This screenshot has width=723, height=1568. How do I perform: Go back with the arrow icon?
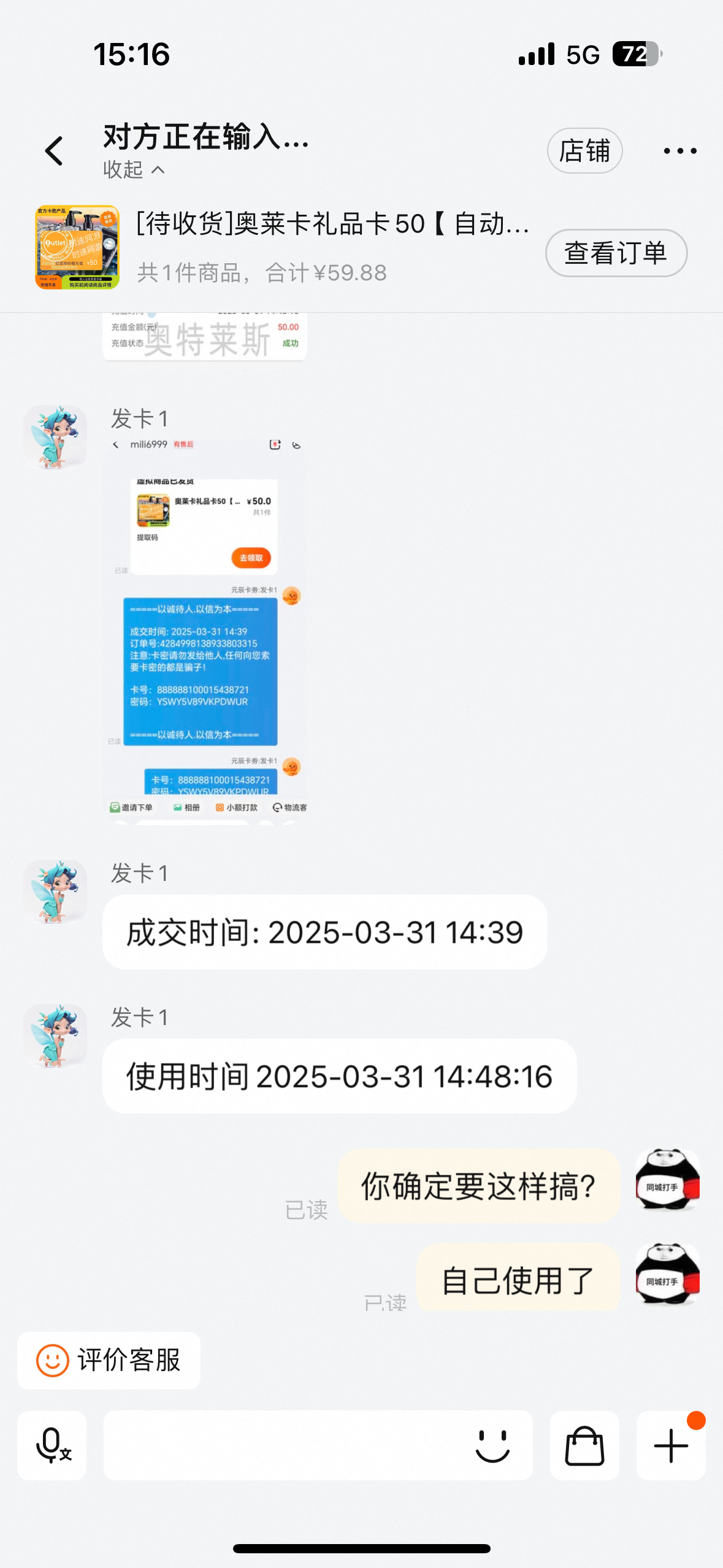point(55,151)
